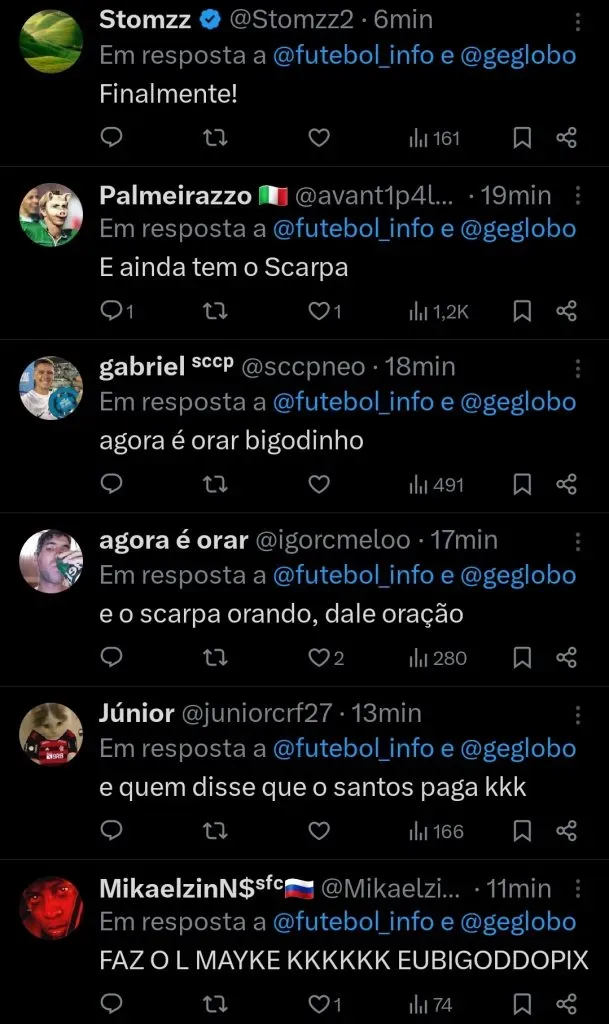This screenshot has width=609, height=1024.
Task: Bookmark Palmeirazzo's reply
Action: tap(521, 311)
